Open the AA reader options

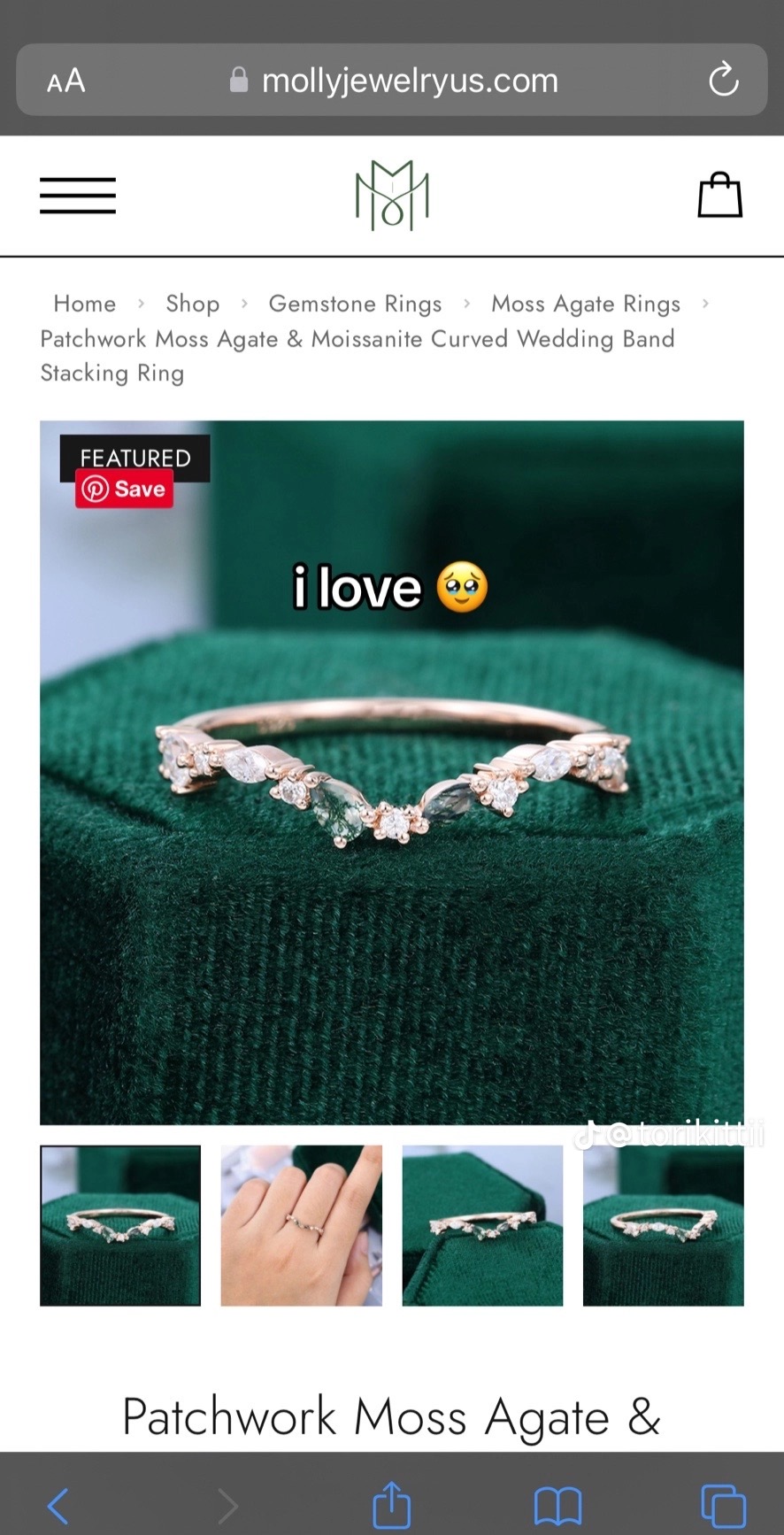click(x=66, y=81)
